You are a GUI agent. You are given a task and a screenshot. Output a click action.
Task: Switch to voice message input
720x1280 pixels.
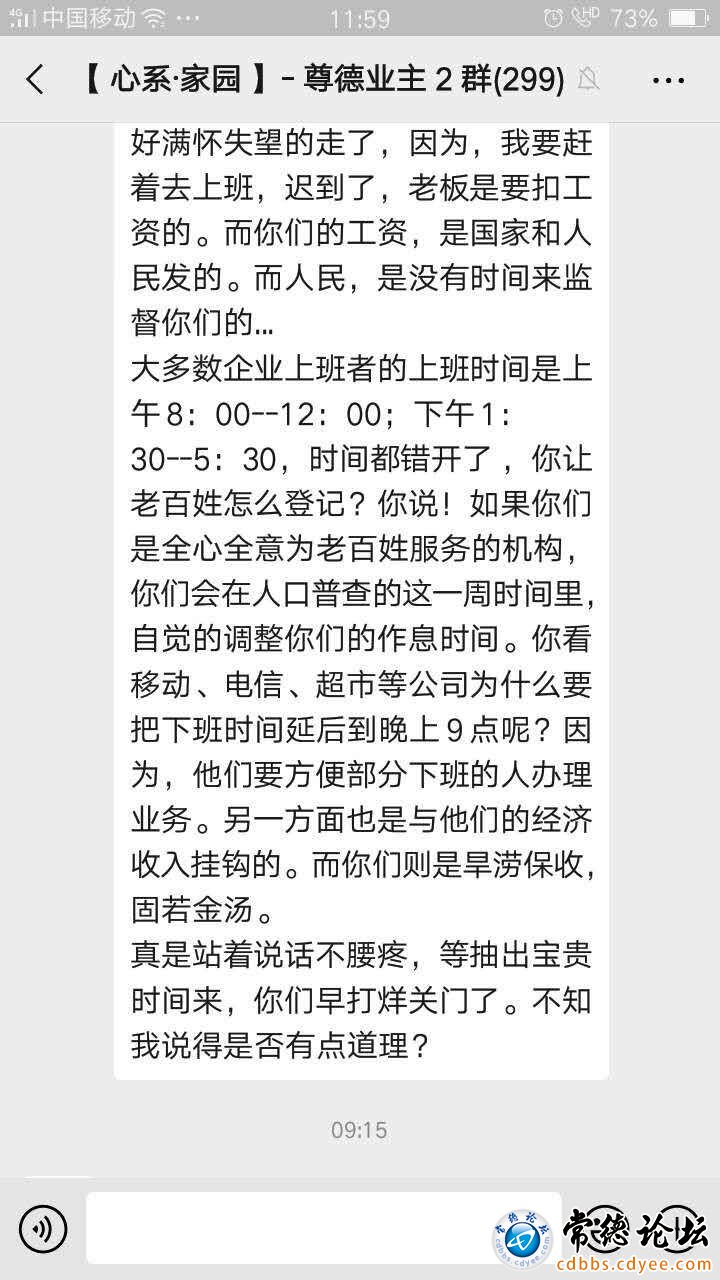click(43, 1228)
